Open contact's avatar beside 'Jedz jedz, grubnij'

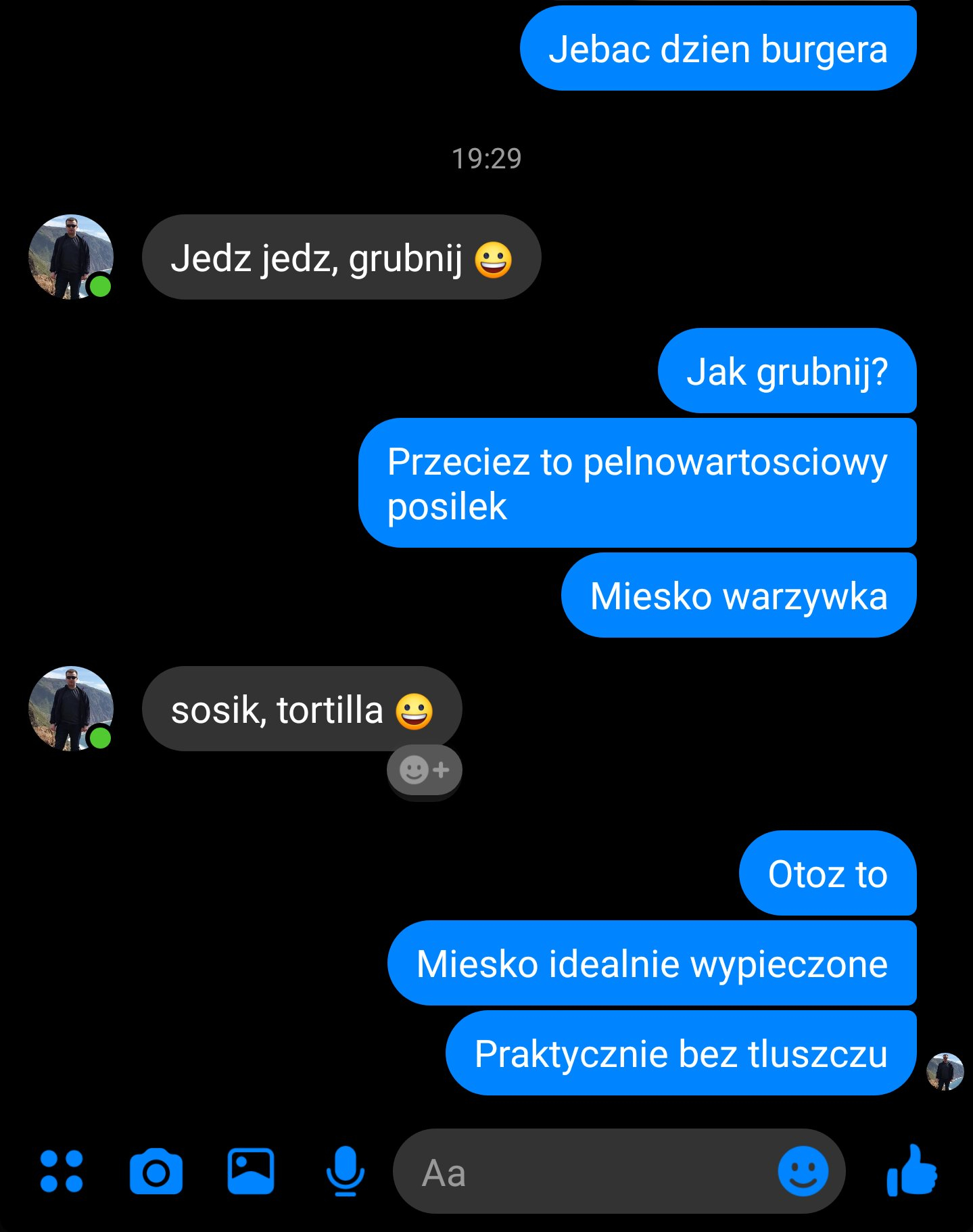point(71,257)
